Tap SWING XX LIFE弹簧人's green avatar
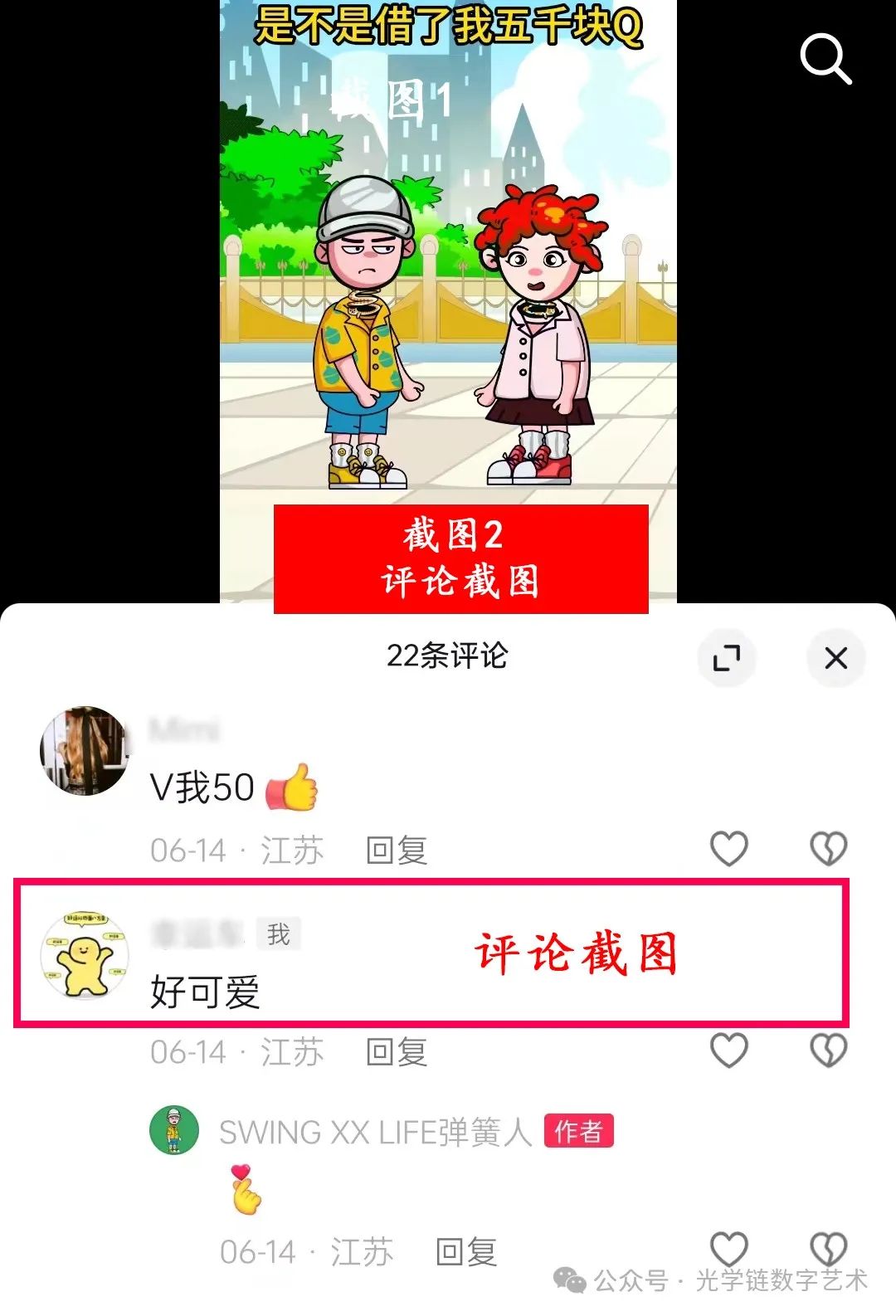The image size is (896, 1316). coord(173,1130)
